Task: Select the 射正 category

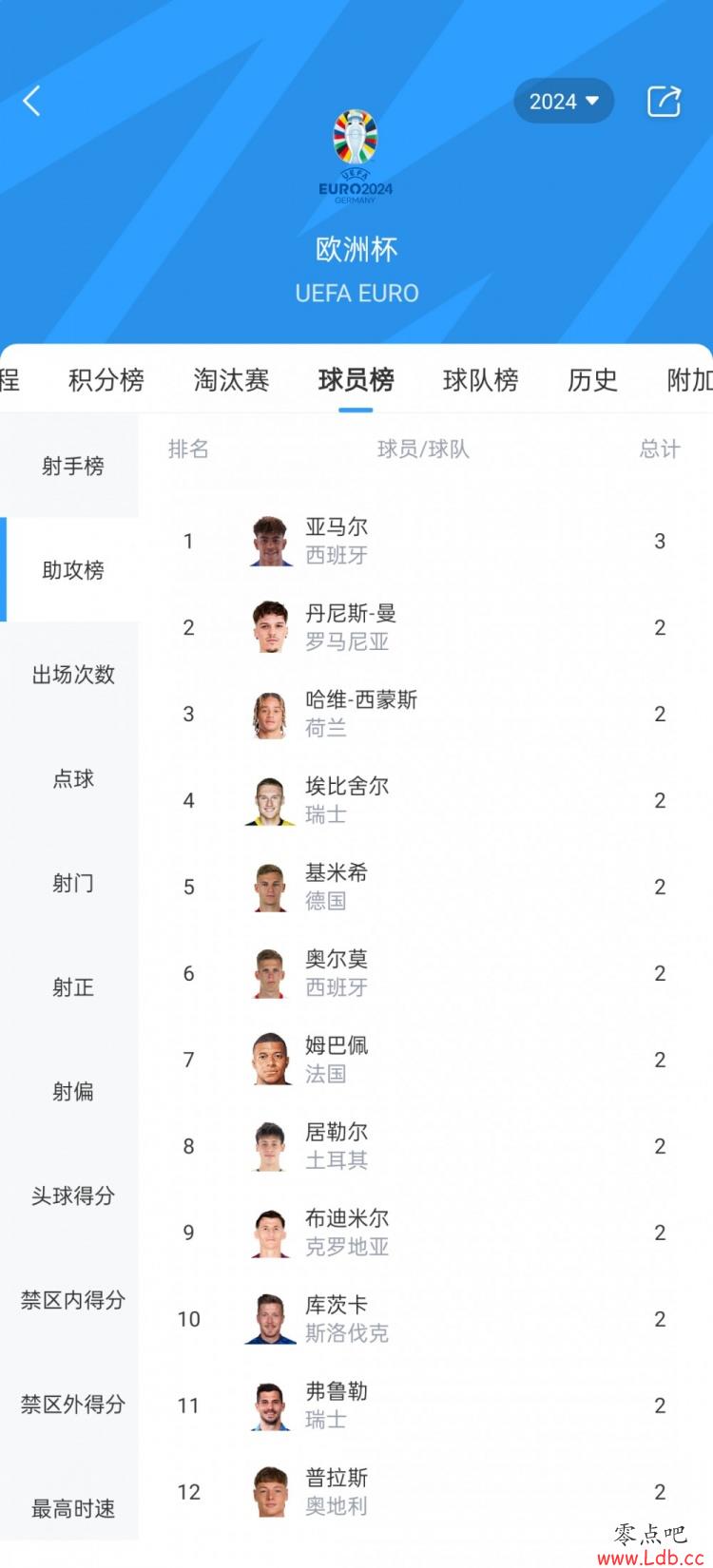Action: coord(72,988)
